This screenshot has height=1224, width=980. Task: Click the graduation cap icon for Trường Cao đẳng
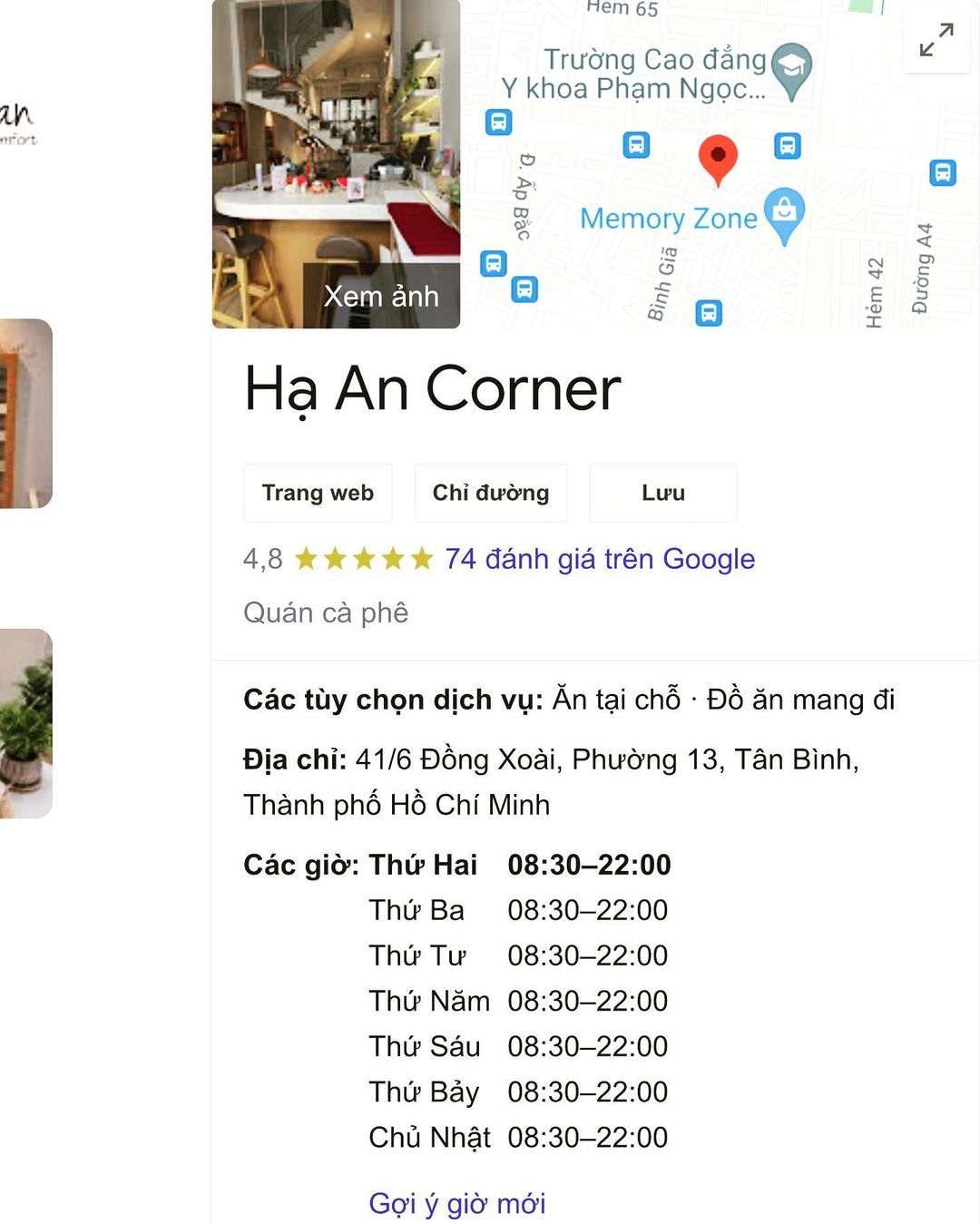point(792,64)
